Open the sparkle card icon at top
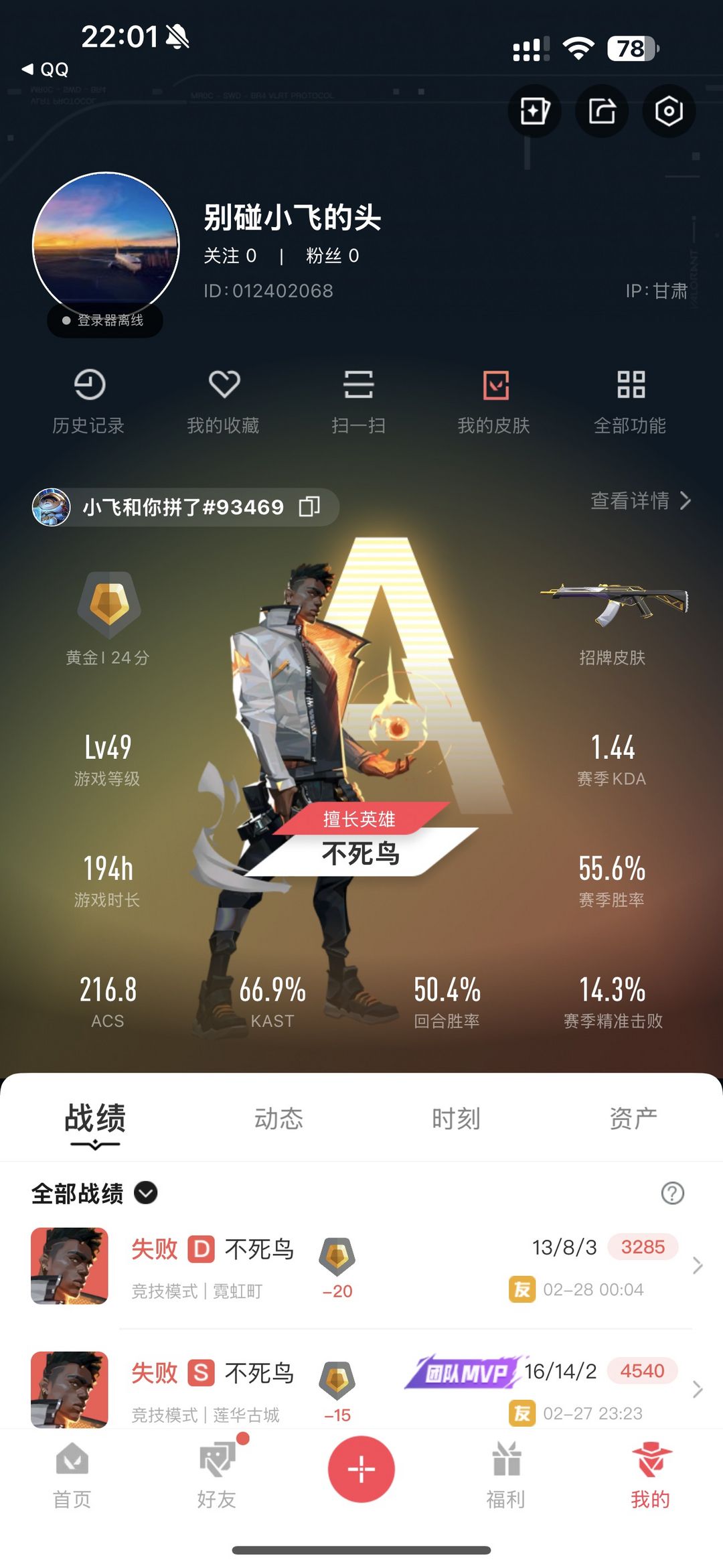This screenshot has height=1568, width=723. [x=534, y=111]
